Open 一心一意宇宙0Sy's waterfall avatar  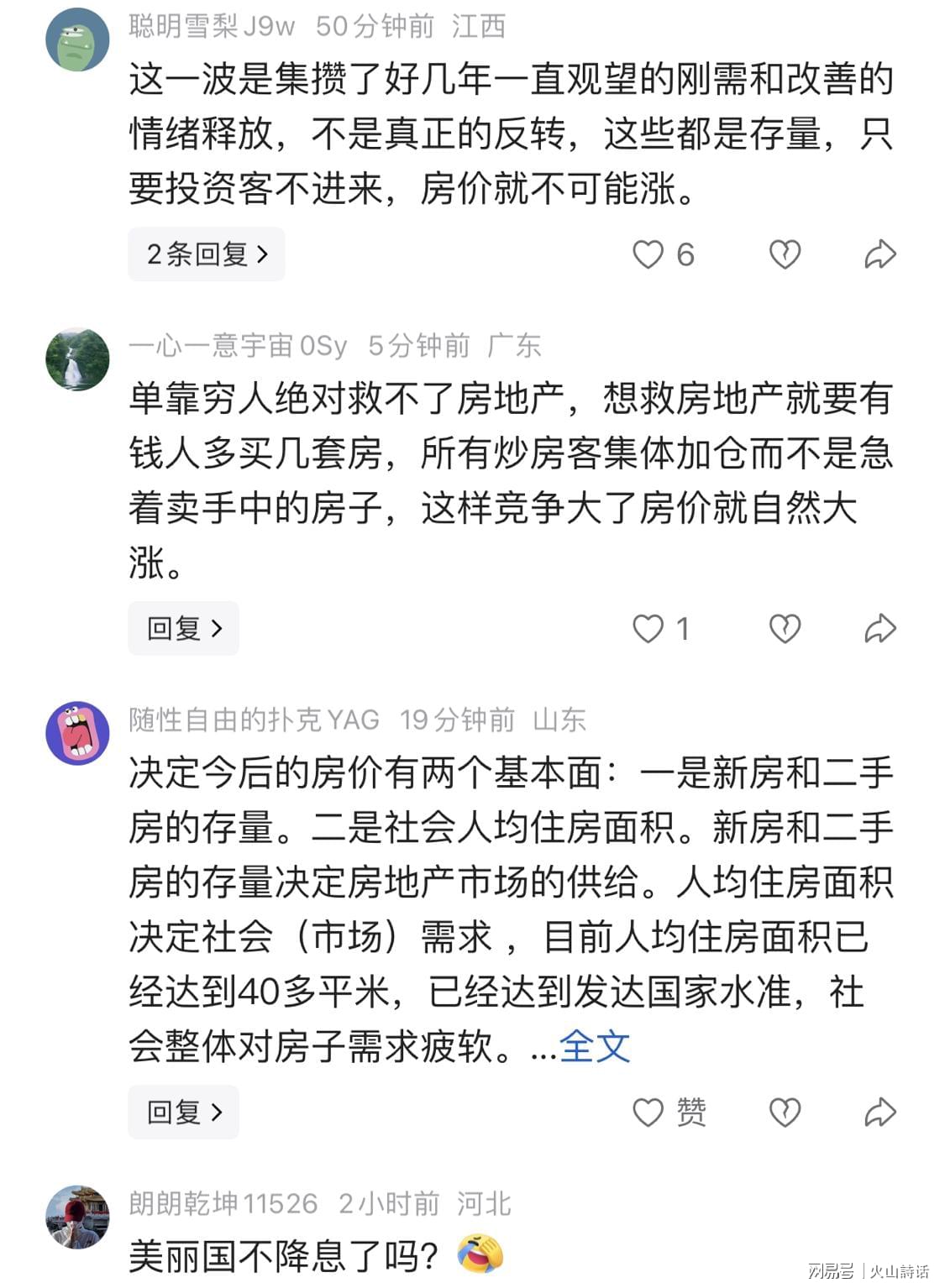coord(77,359)
